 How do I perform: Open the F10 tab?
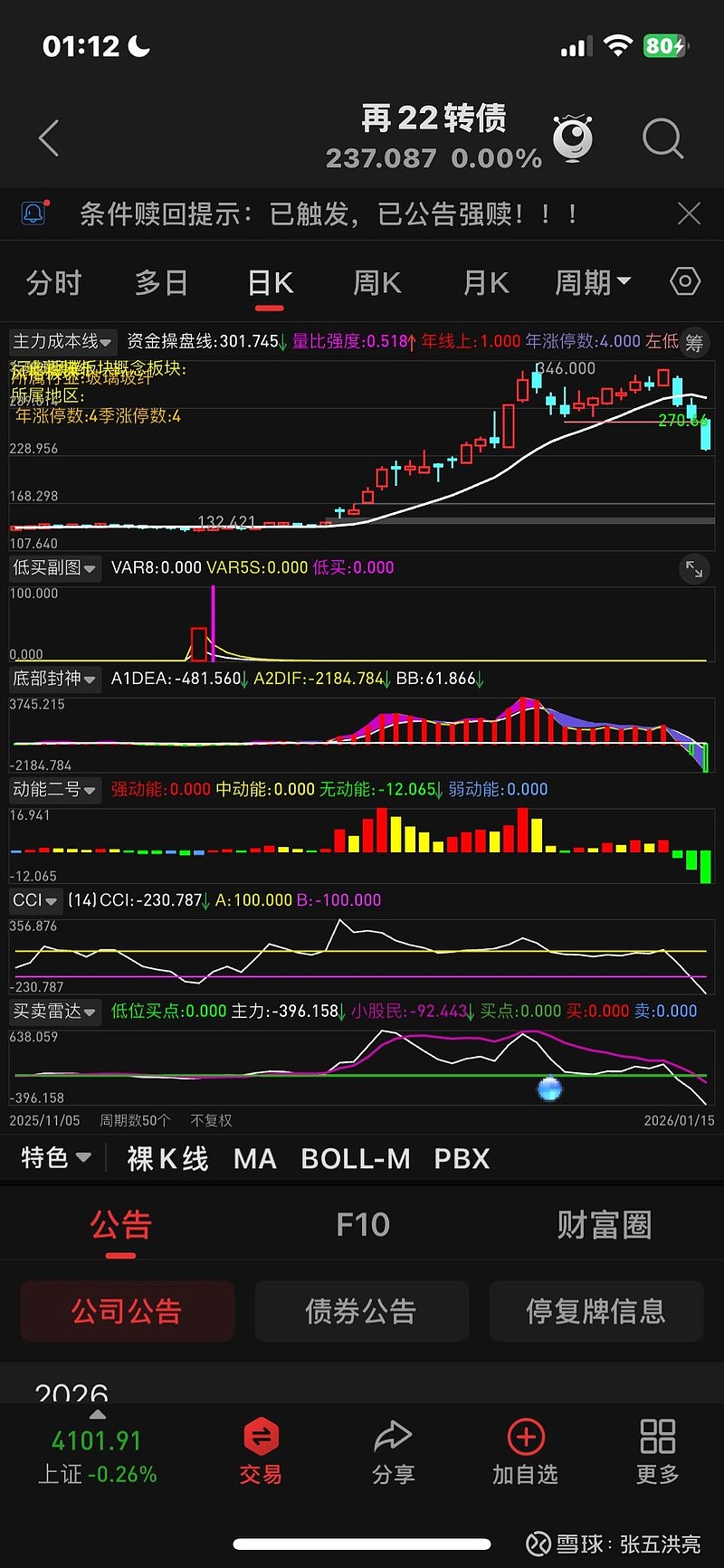click(x=362, y=1223)
